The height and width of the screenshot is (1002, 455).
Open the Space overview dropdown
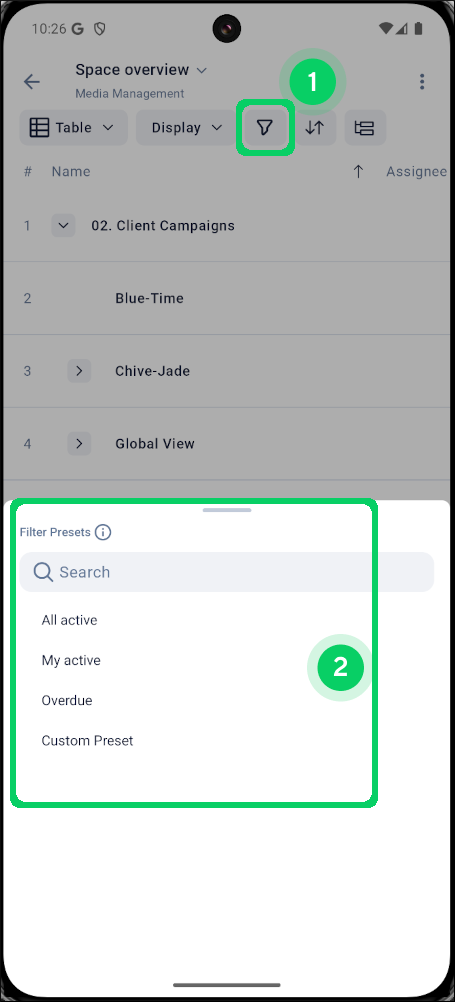click(x=141, y=70)
